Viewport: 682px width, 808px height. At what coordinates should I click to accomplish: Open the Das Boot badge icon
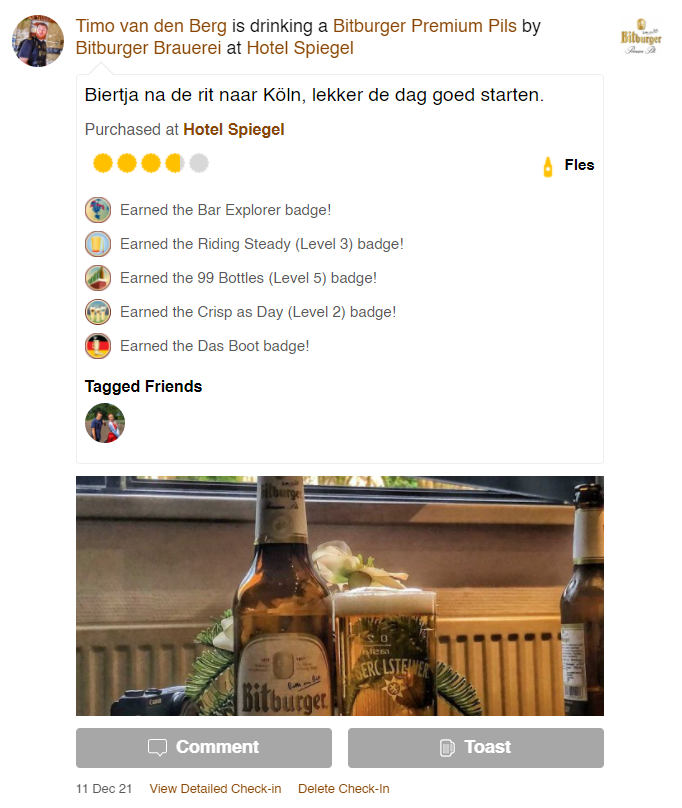pos(98,346)
